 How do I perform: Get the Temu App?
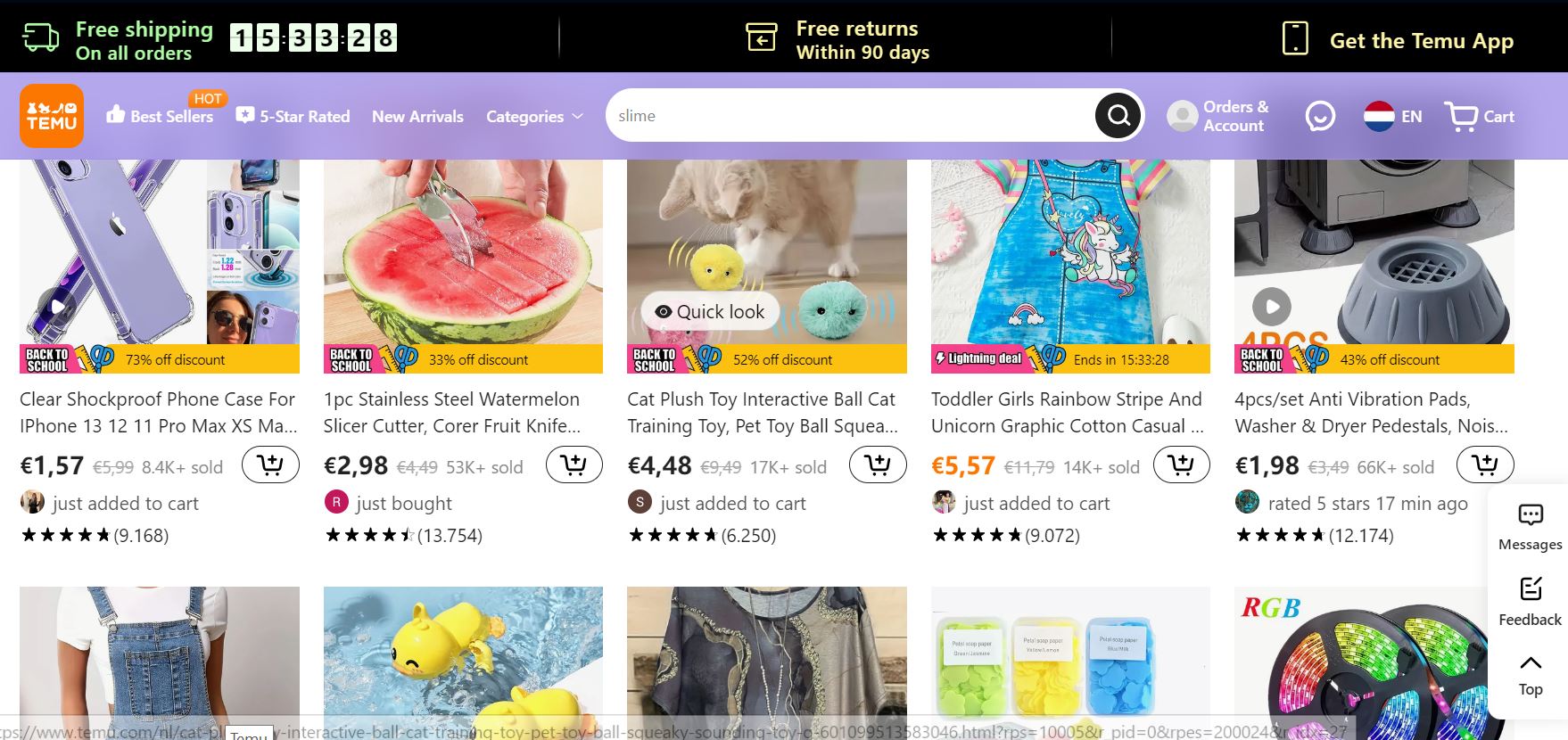[x=1398, y=40]
